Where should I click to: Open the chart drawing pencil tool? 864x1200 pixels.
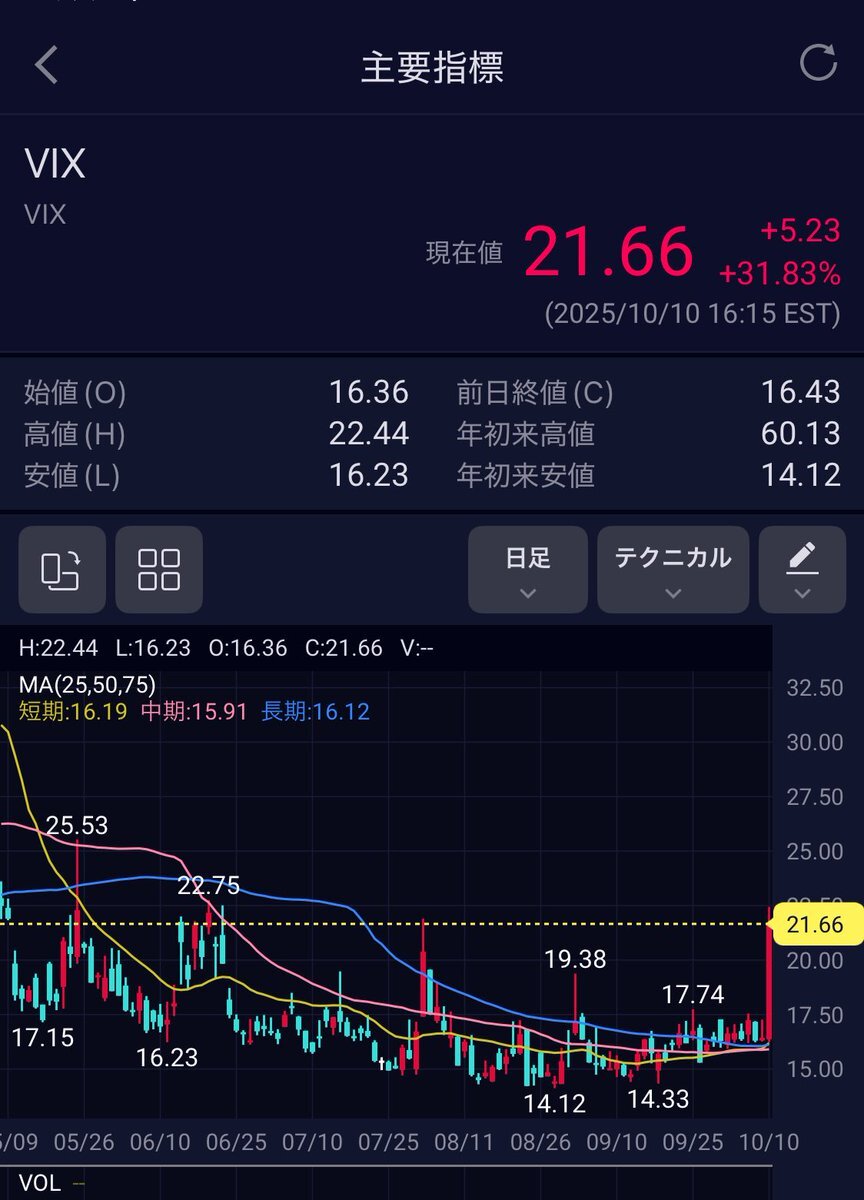(x=802, y=569)
